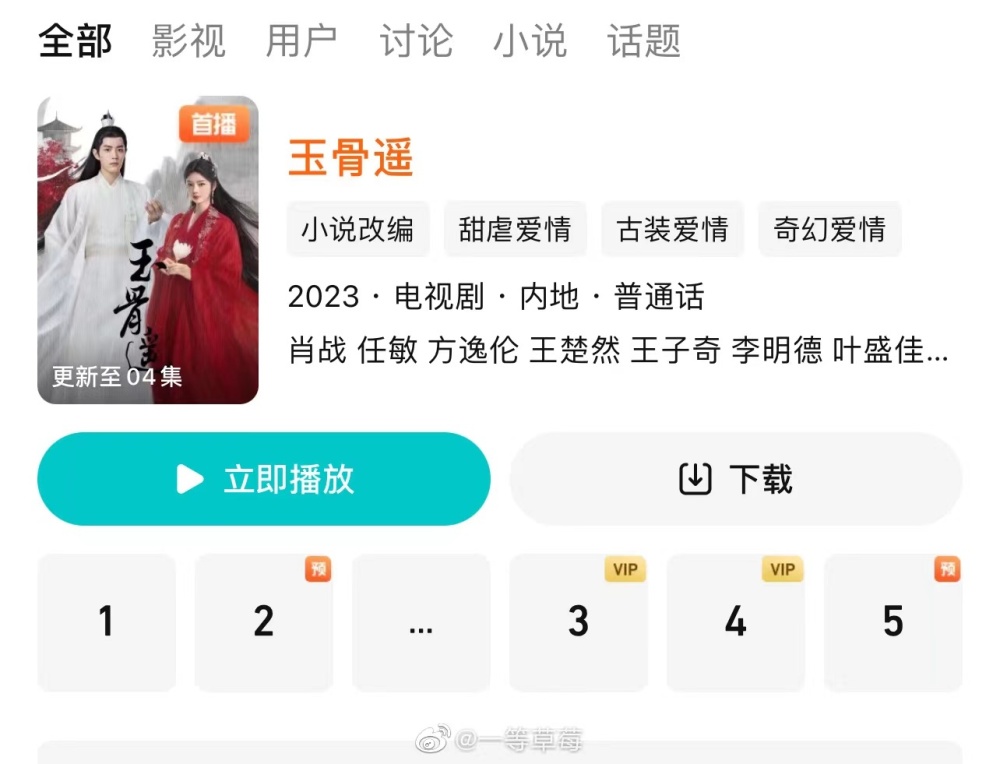
Task: Tap the 甜虐爱情 tag chip
Action: (515, 229)
